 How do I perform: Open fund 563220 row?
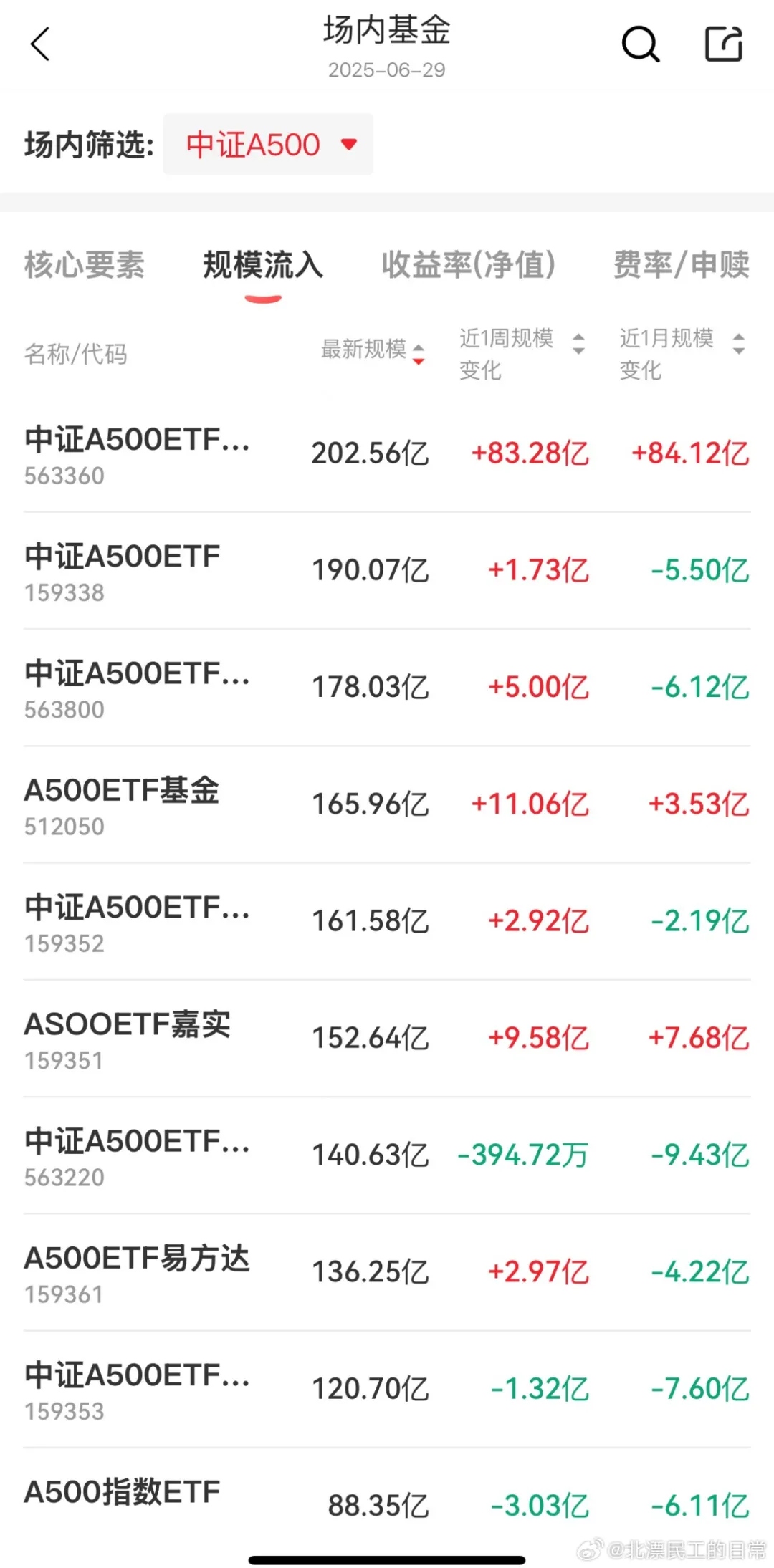[387, 1155]
